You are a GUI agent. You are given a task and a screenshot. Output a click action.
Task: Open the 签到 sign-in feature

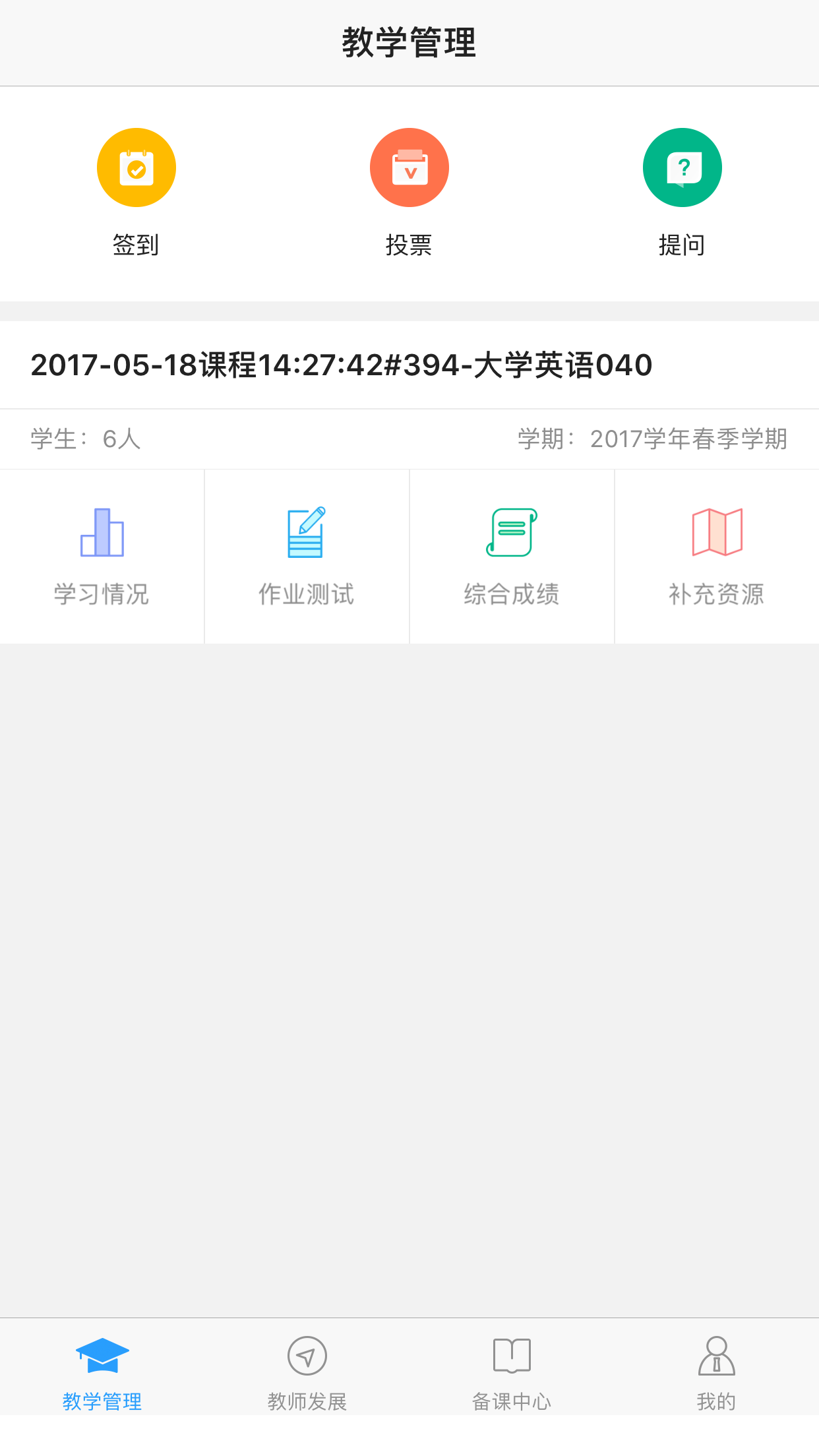coord(136,192)
